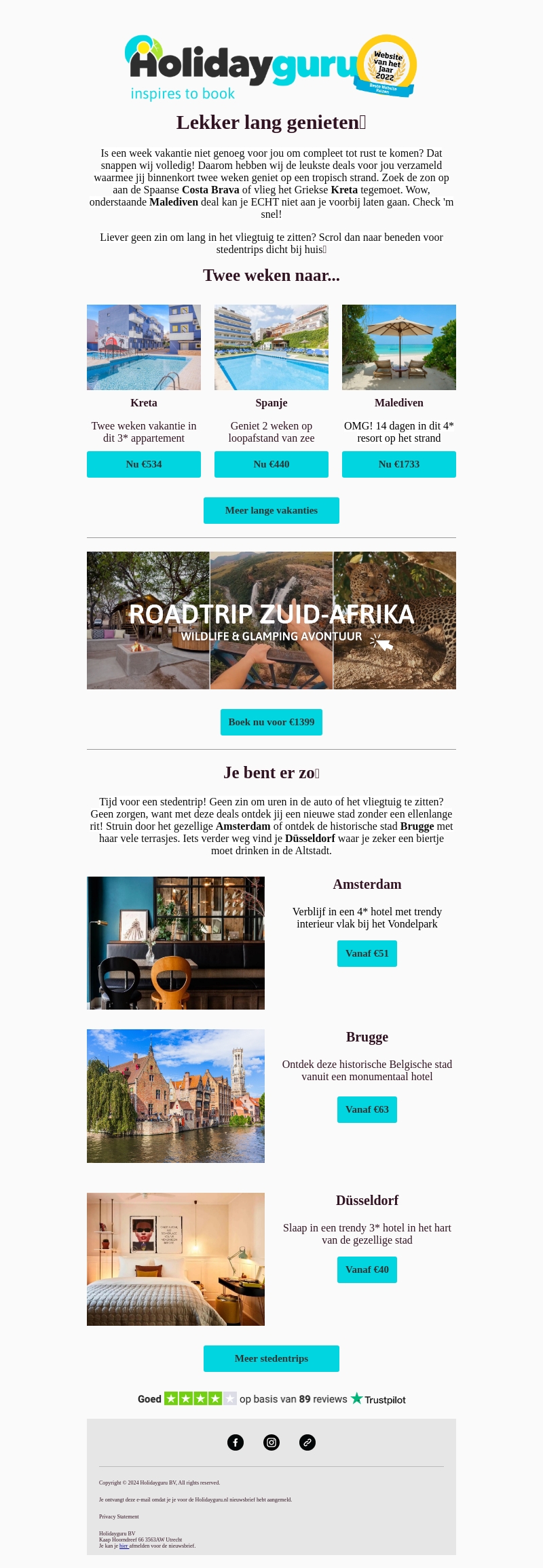Screen dimensions: 543x1568
Task: Select the Nu €1733 Malediven deal
Action: coord(399,464)
